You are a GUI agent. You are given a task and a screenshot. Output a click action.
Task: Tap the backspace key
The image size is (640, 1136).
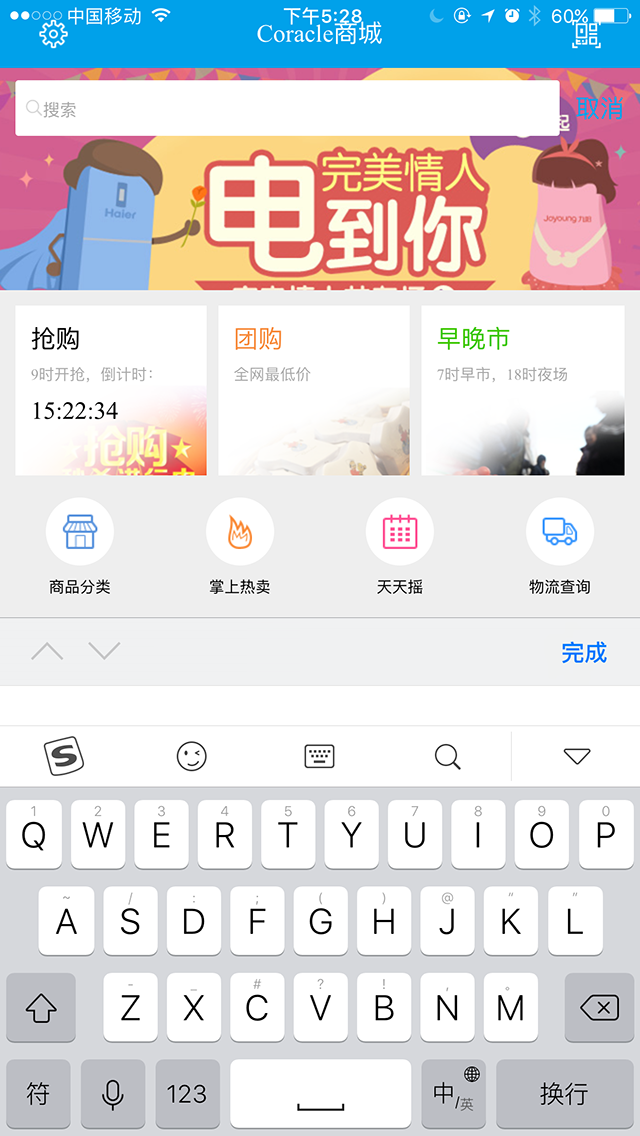tap(599, 1008)
